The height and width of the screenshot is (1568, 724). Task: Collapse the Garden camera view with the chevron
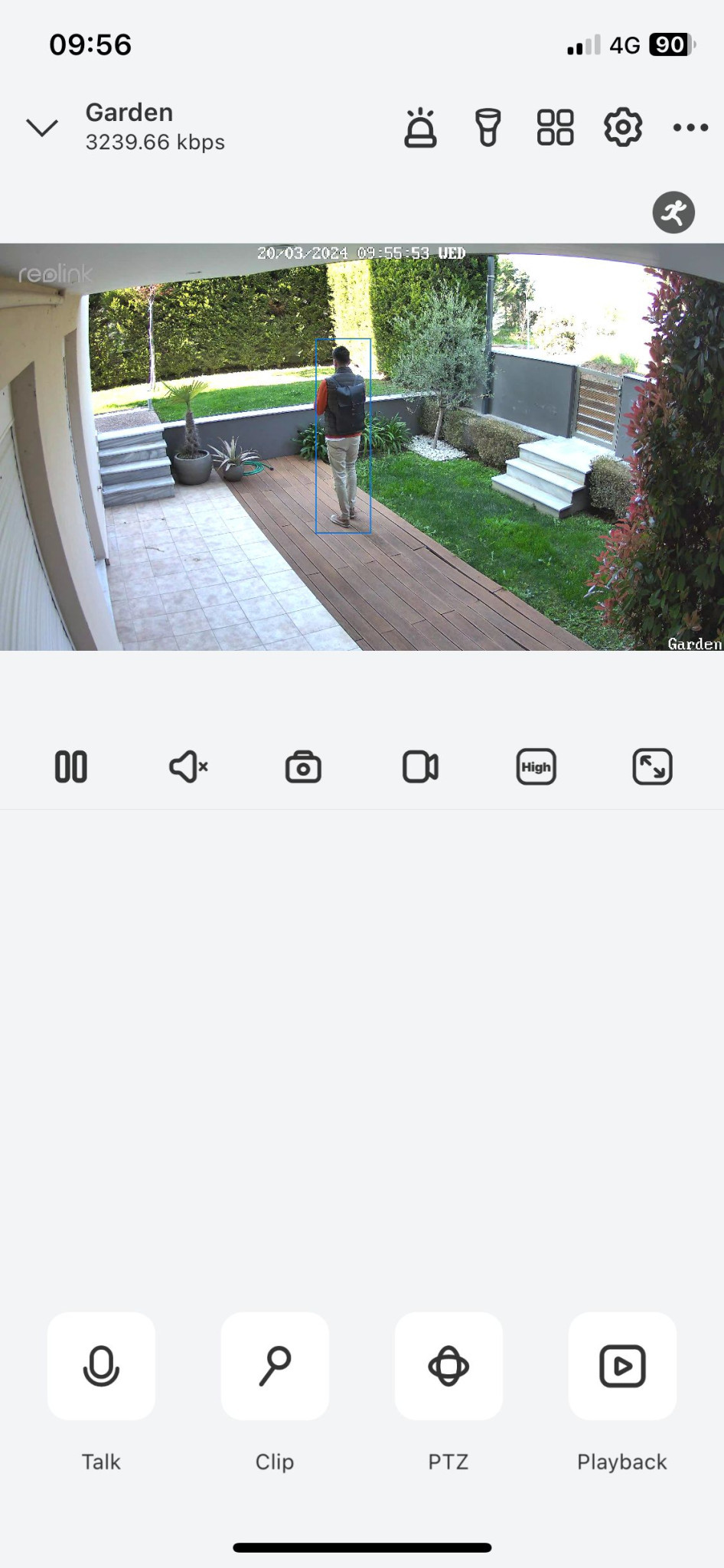[42, 127]
